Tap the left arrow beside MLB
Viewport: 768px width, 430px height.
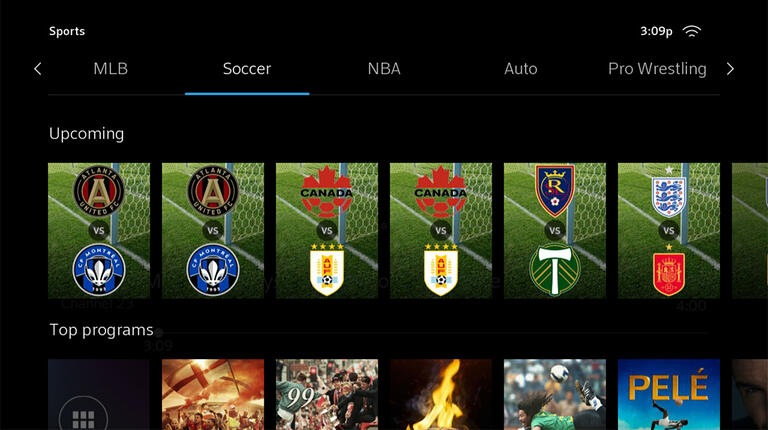(x=38, y=69)
